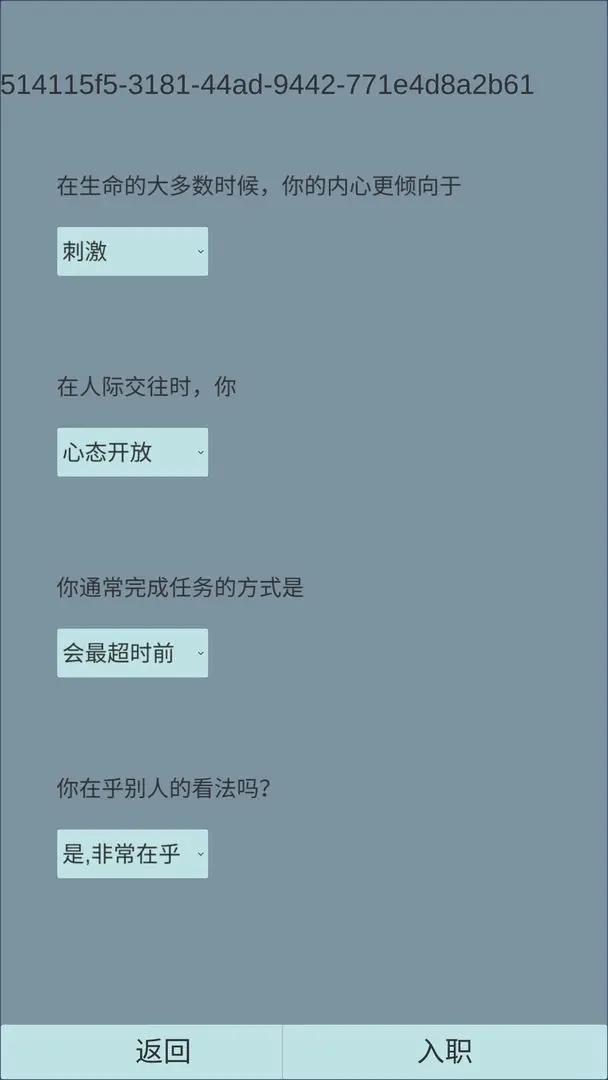The image size is (608, 1080).
Task: Open the 刺激 dropdown for inner tendency
Action: [132, 251]
